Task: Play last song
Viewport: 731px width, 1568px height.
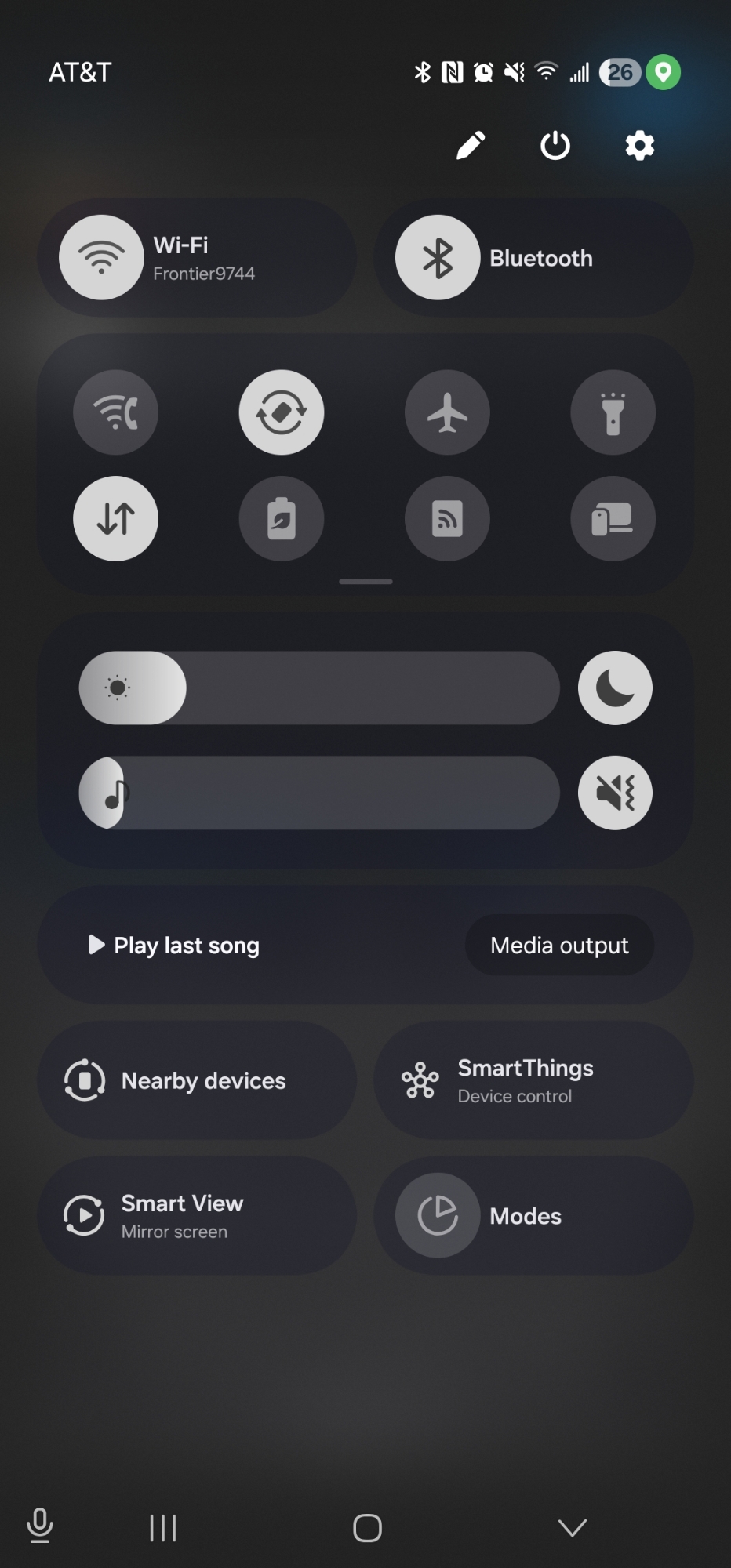Action: click(174, 946)
